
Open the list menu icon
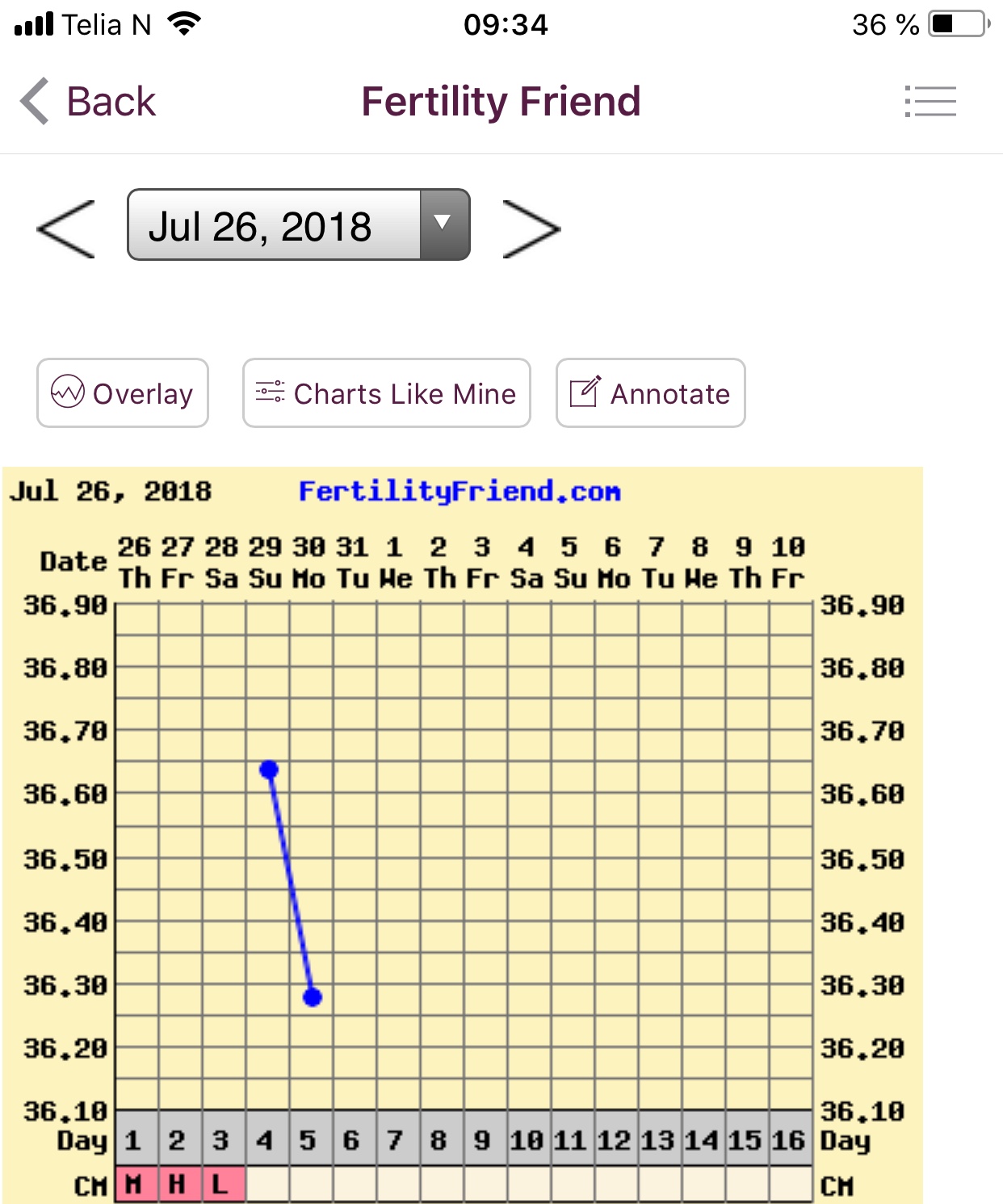click(x=930, y=102)
